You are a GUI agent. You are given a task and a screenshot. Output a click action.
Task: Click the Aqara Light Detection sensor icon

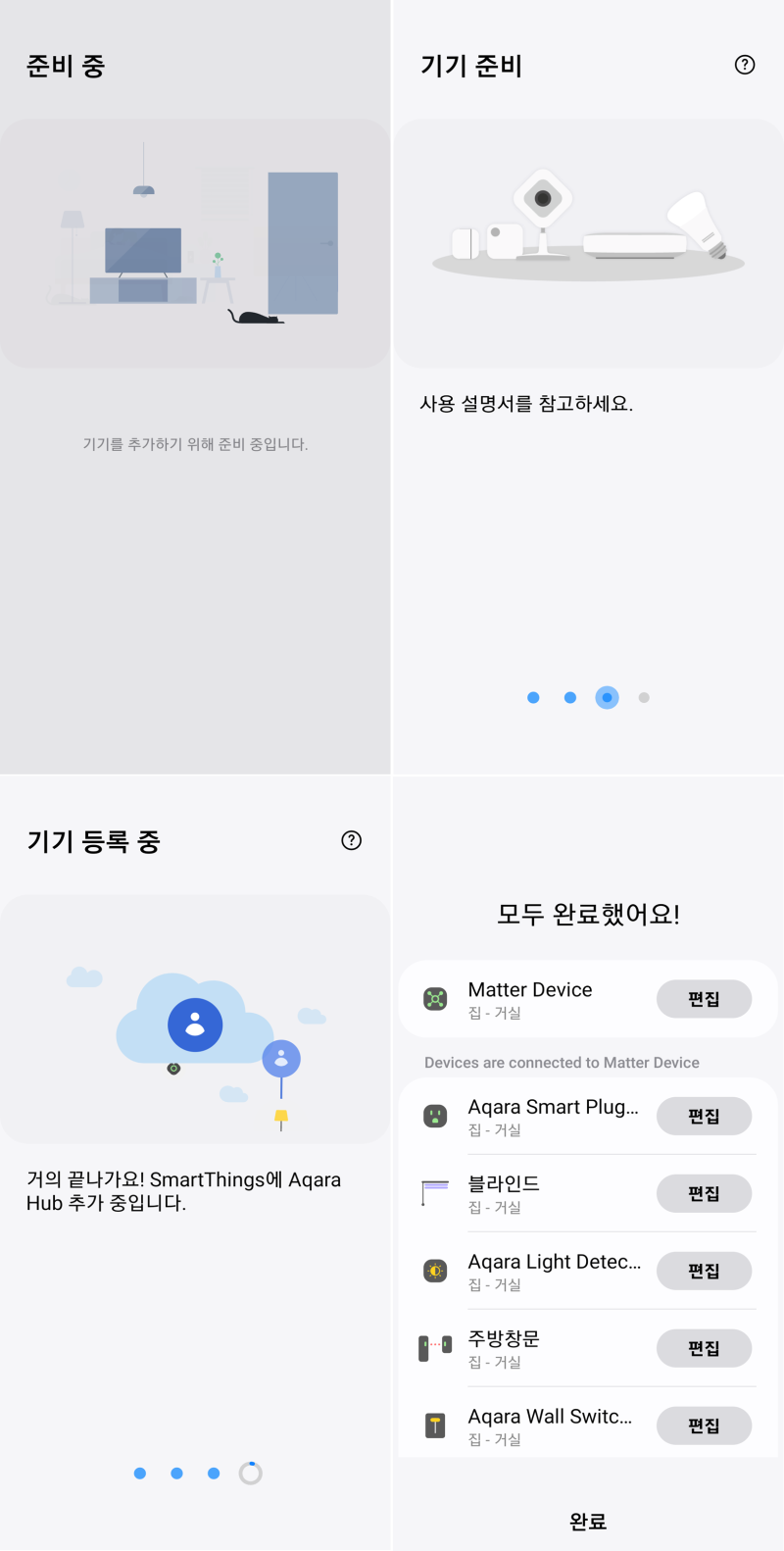(x=433, y=1270)
